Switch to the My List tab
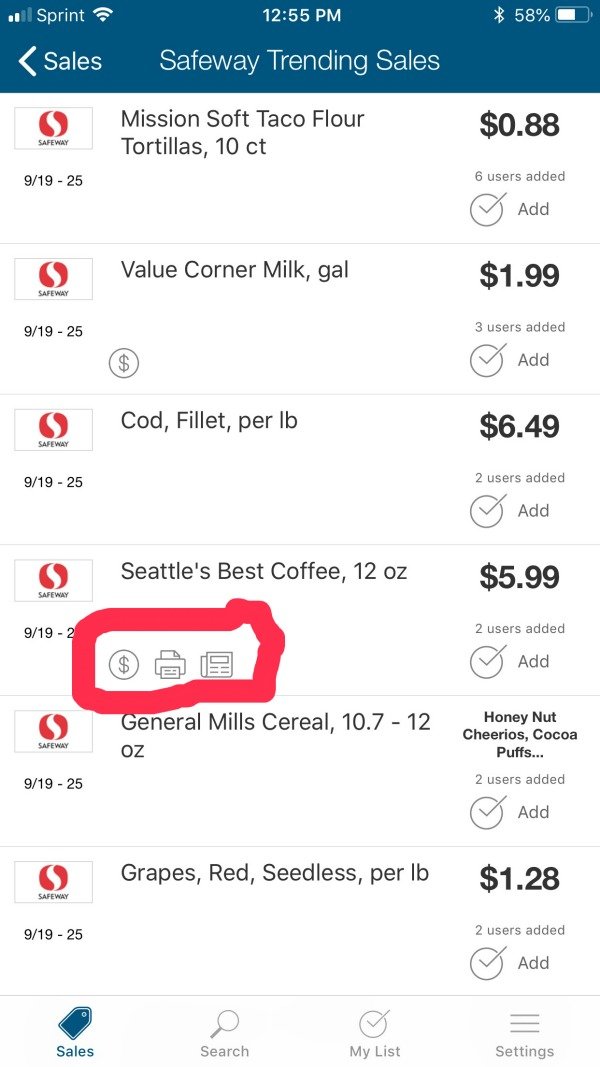The image size is (600, 1067). point(375,1033)
